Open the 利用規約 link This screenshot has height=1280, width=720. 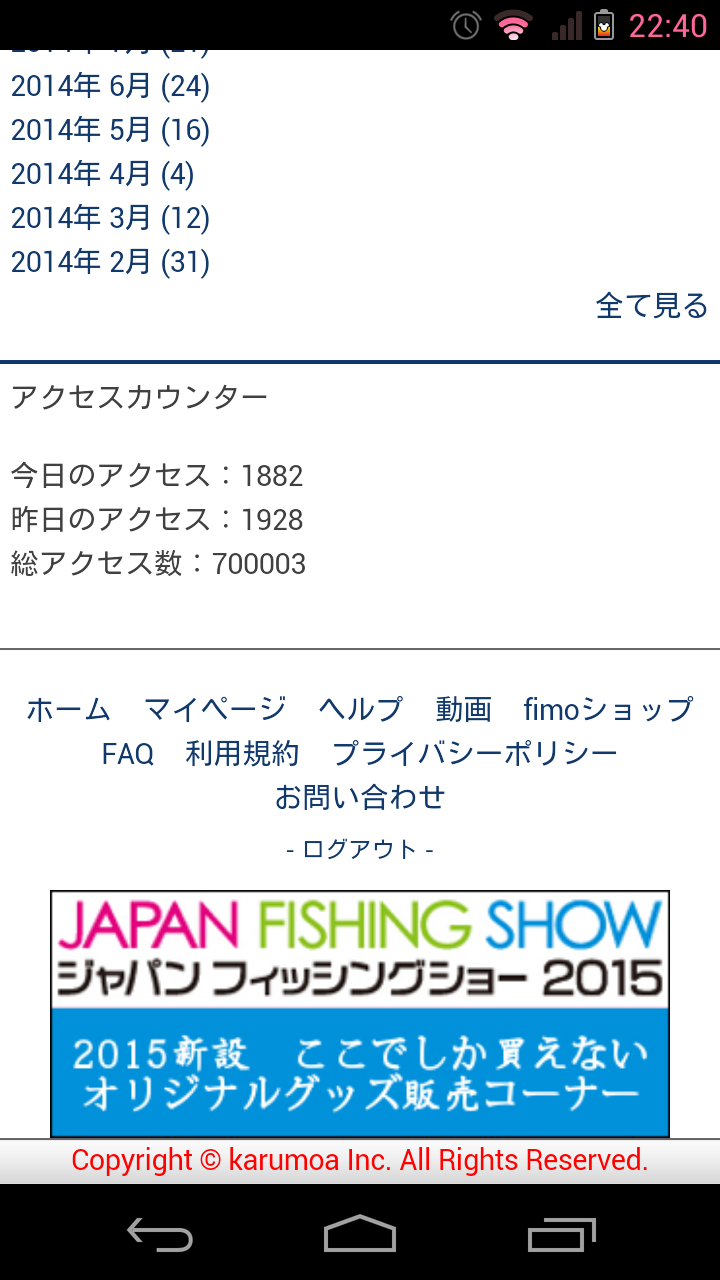coord(242,753)
